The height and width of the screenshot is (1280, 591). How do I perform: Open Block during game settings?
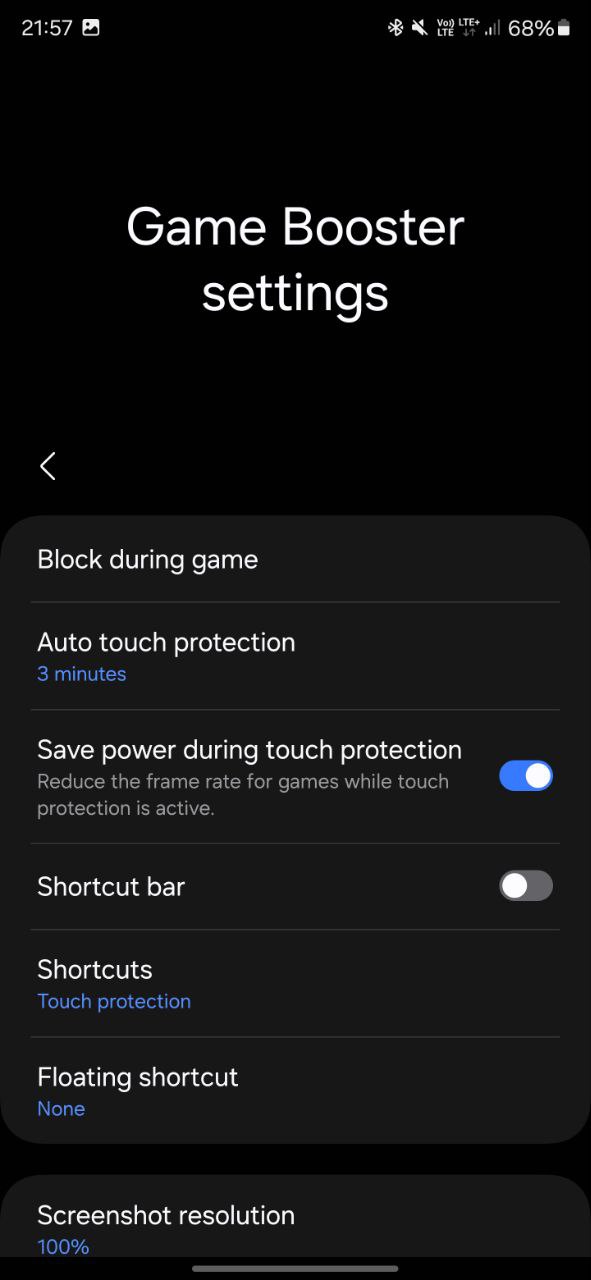(295, 559)
